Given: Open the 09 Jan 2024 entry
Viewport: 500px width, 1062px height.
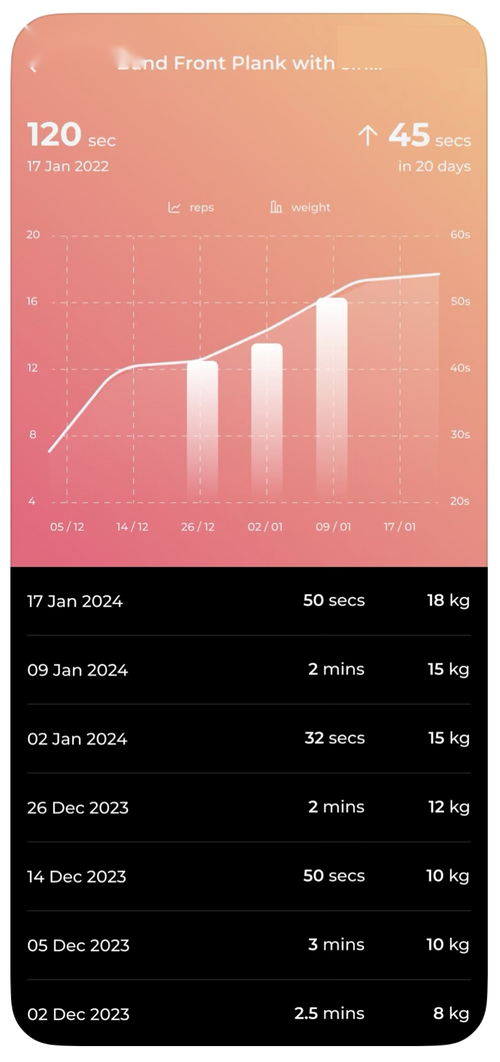Looking at the screenshot, I should (249, 670).
